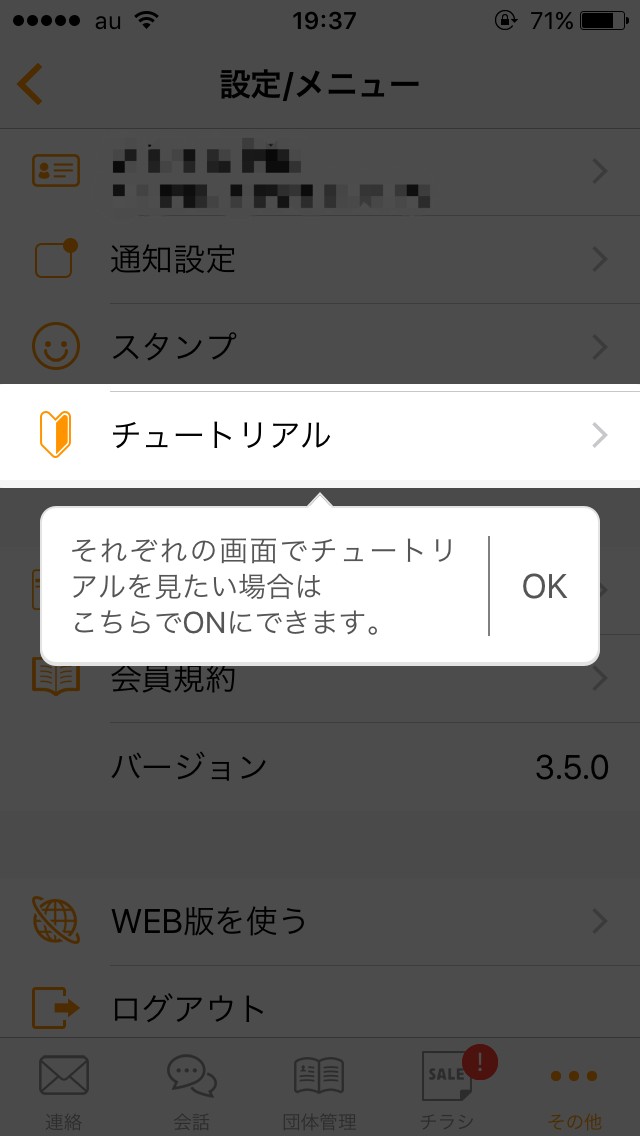Tap ログアウト to log out

click(320, 1006)
